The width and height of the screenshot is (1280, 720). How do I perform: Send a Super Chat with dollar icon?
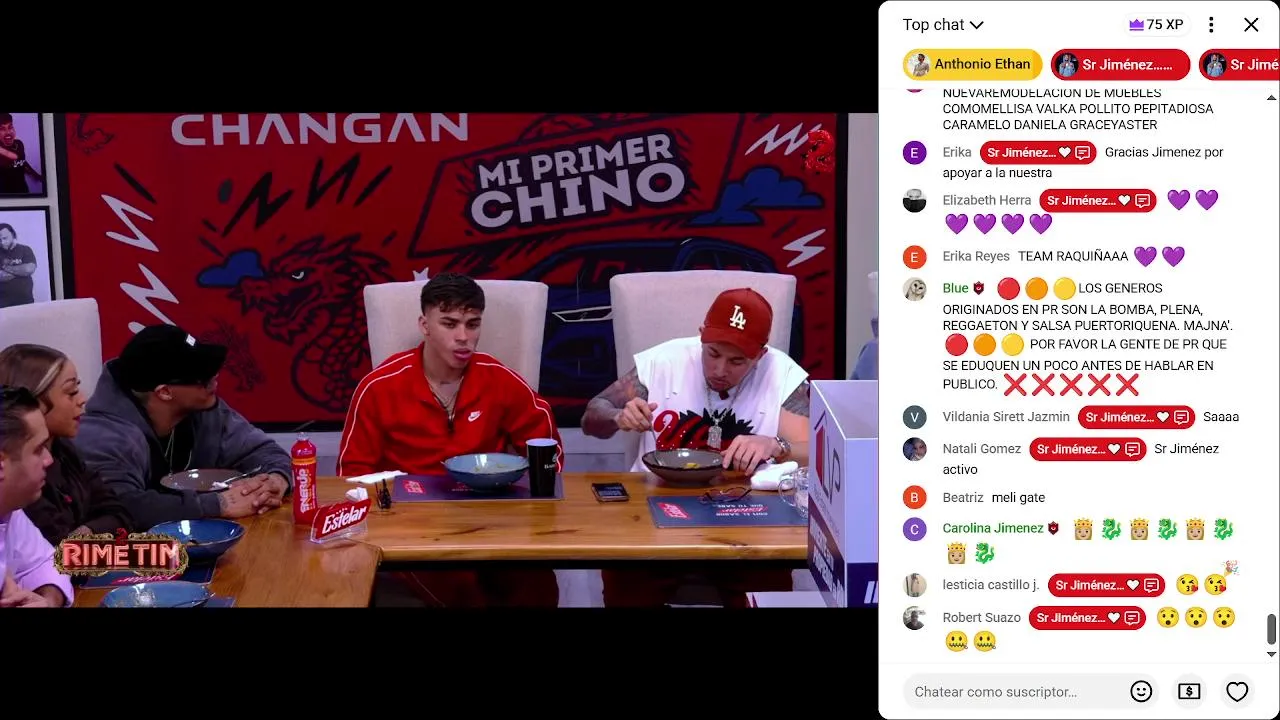point(1189,692)
